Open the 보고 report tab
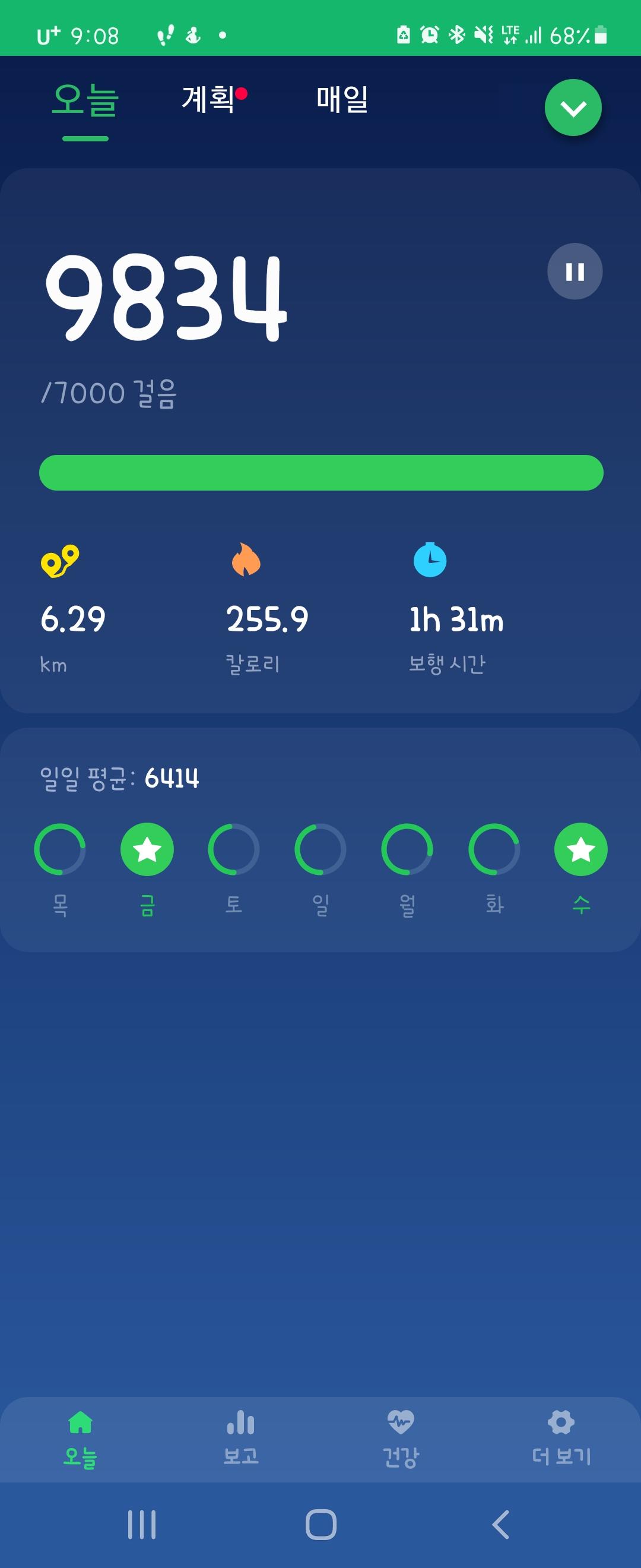The image size is (641, 1568). (241, 1438)
